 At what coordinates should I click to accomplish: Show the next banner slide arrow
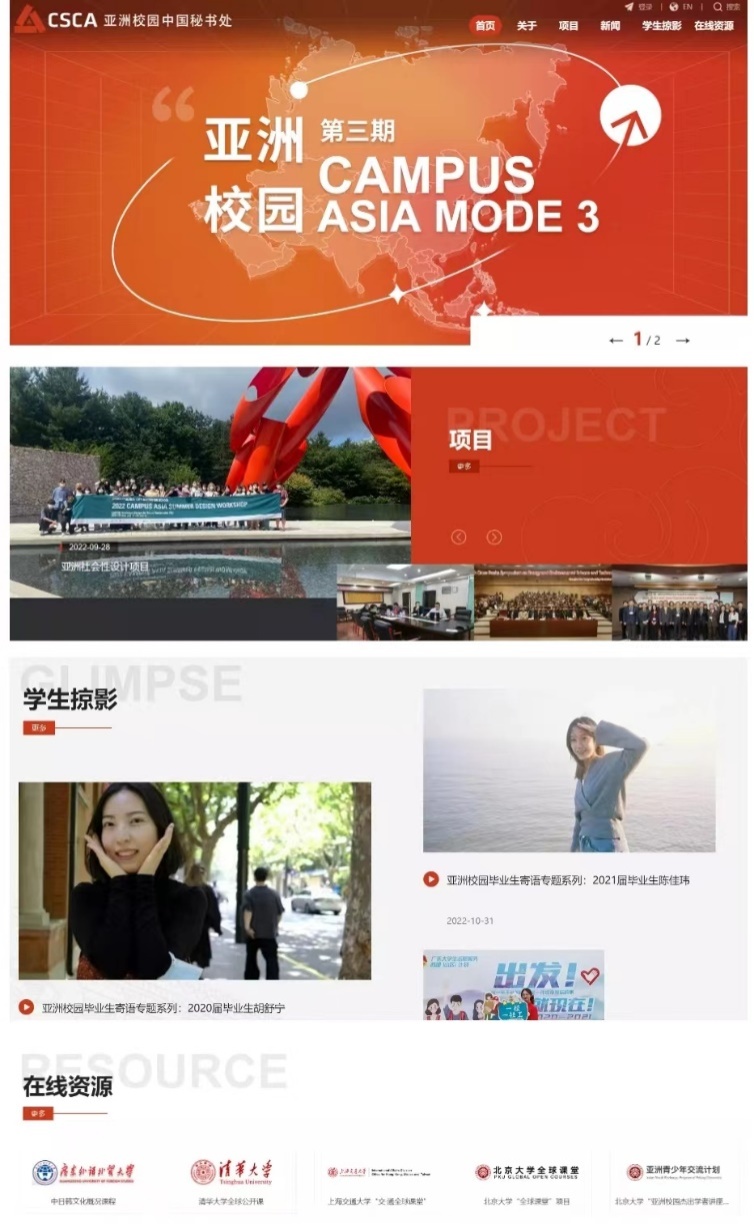pos(683,341)
